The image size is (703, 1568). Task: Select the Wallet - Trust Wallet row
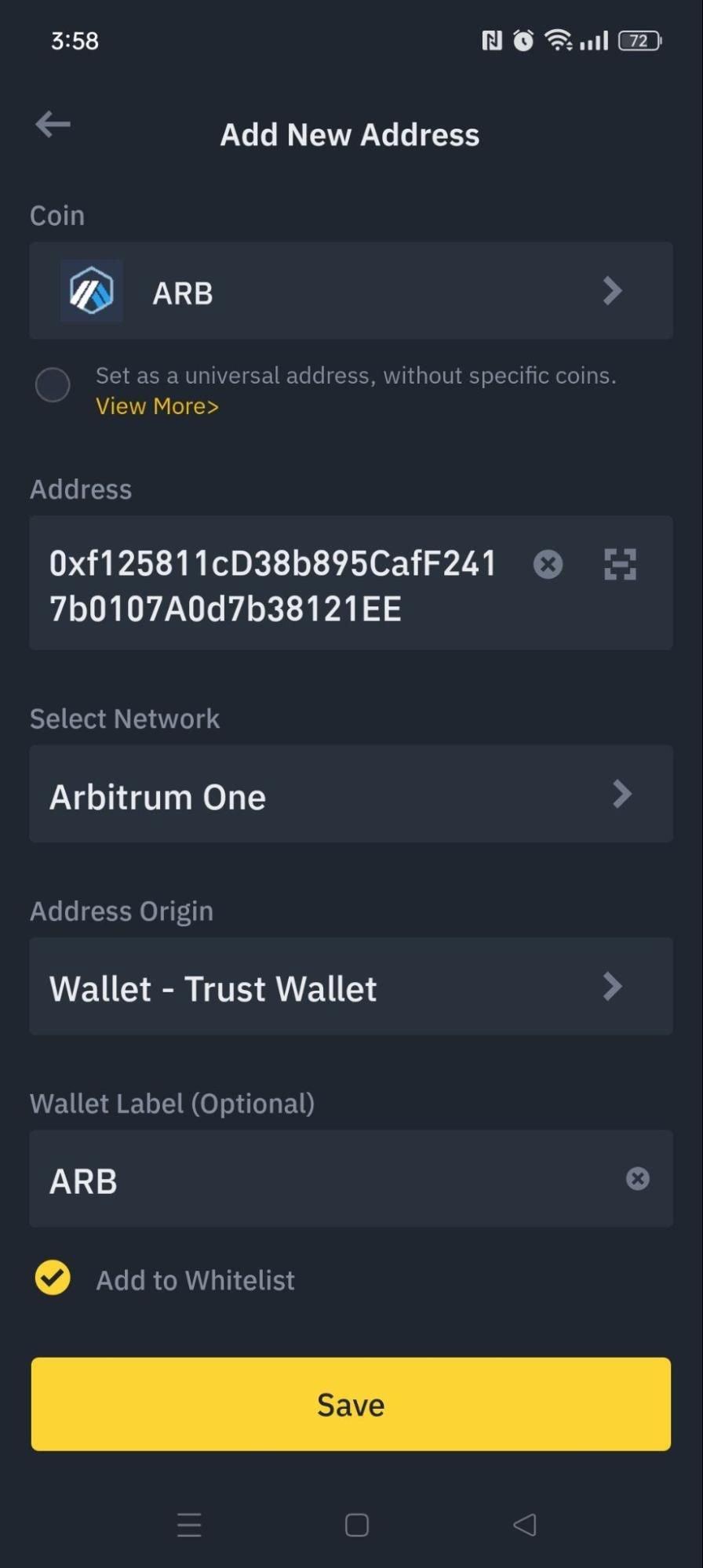[x=351, y=987]
